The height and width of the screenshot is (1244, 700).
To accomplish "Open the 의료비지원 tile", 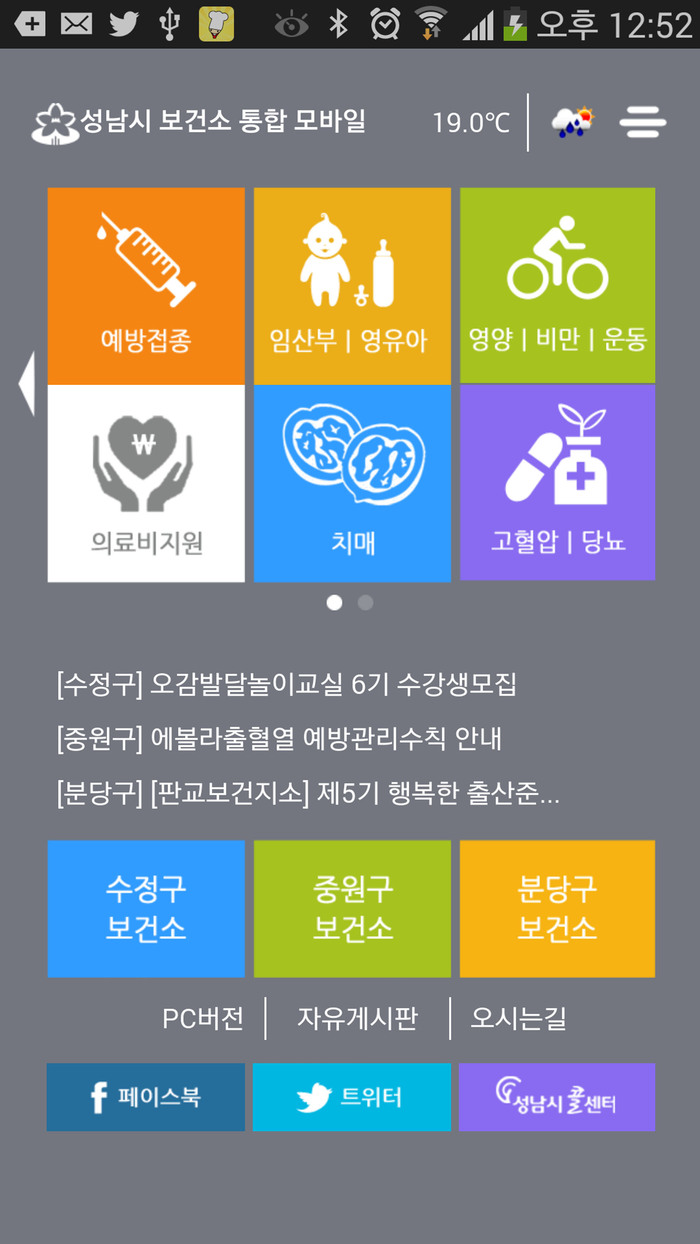I will (146, 483).
